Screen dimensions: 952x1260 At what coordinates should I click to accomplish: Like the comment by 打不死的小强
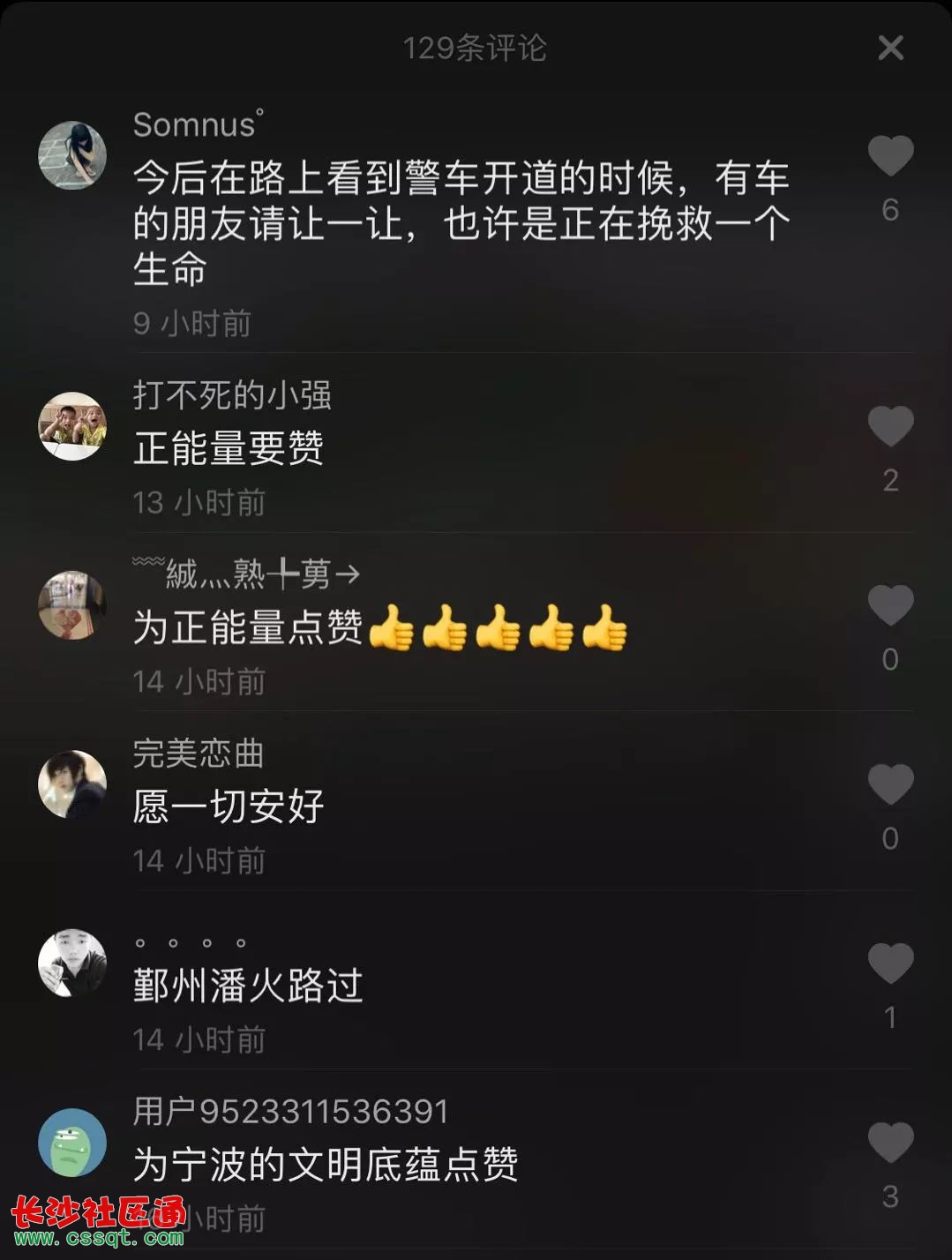coord(890,427)
